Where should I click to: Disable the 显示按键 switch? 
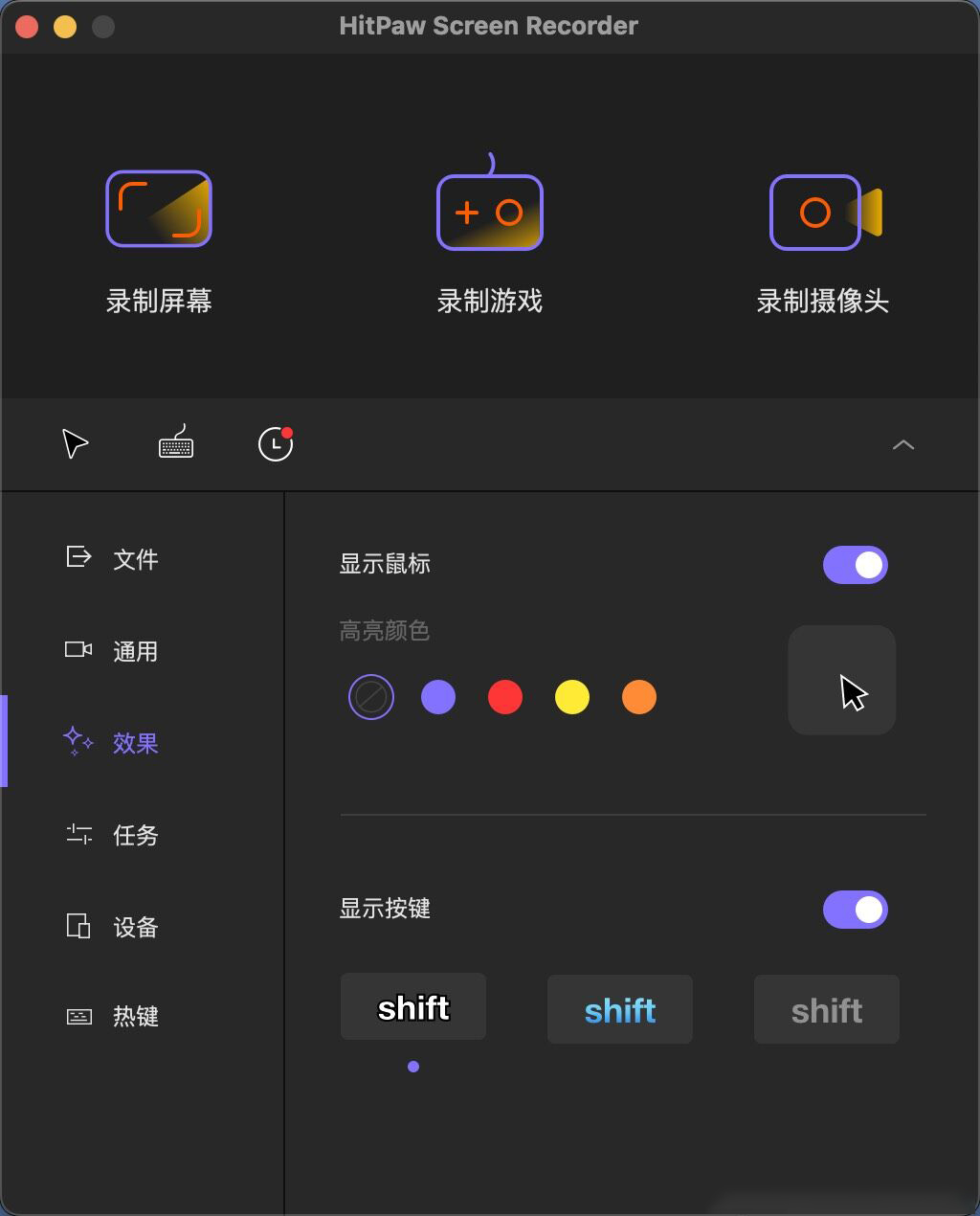click(x=855, y=910)
